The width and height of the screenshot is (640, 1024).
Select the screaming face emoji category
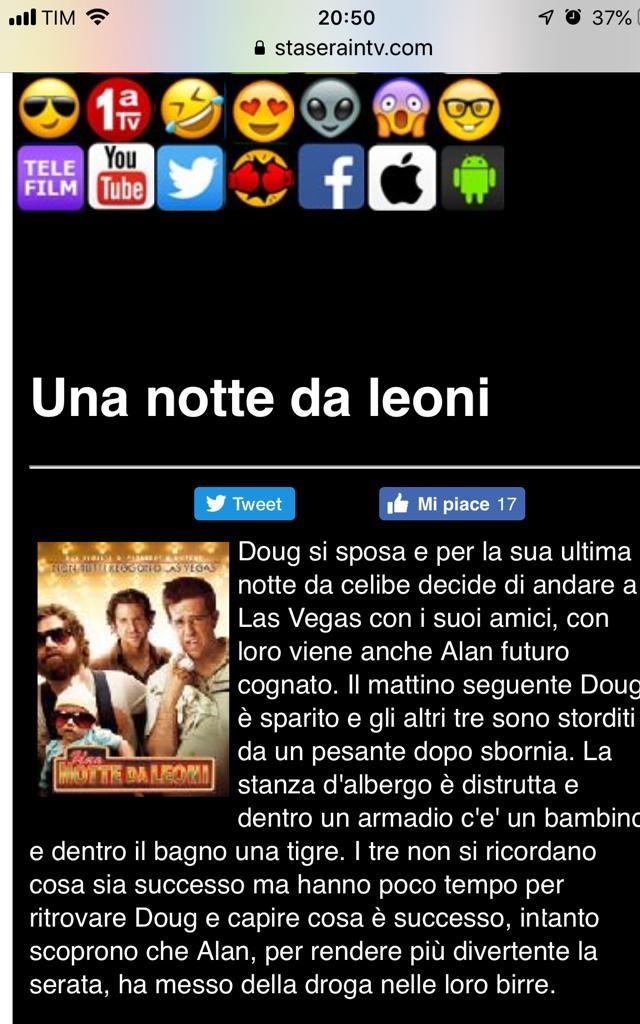pyautogui.click(x=401, y=110)
